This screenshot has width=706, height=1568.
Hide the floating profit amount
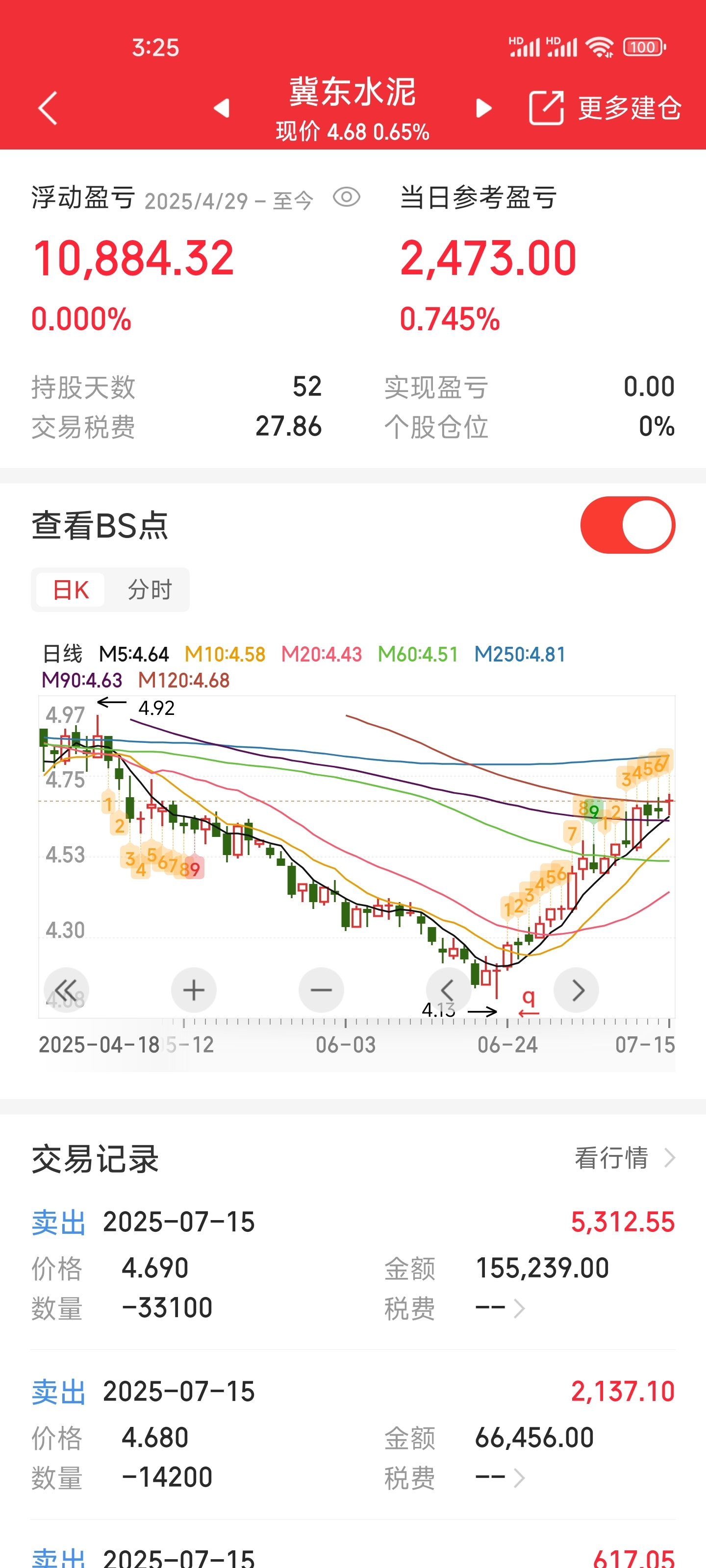(347, 197)
